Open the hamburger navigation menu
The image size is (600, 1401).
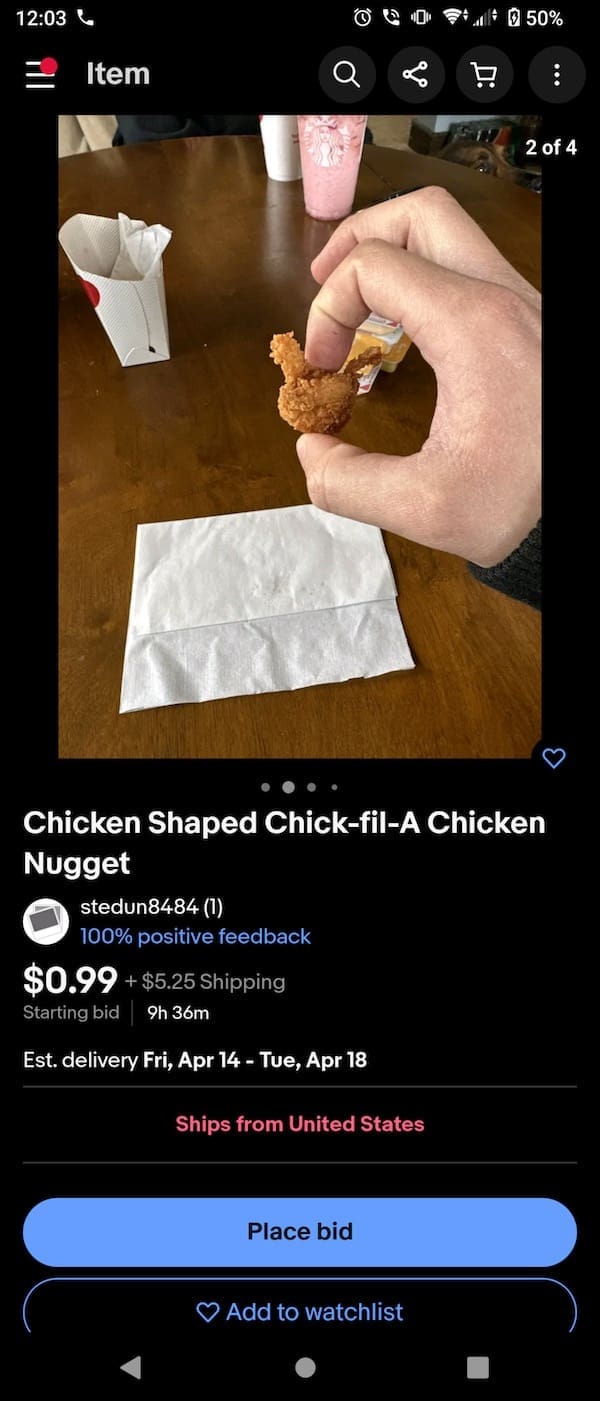pyautogui.click(x=41, y=74)
